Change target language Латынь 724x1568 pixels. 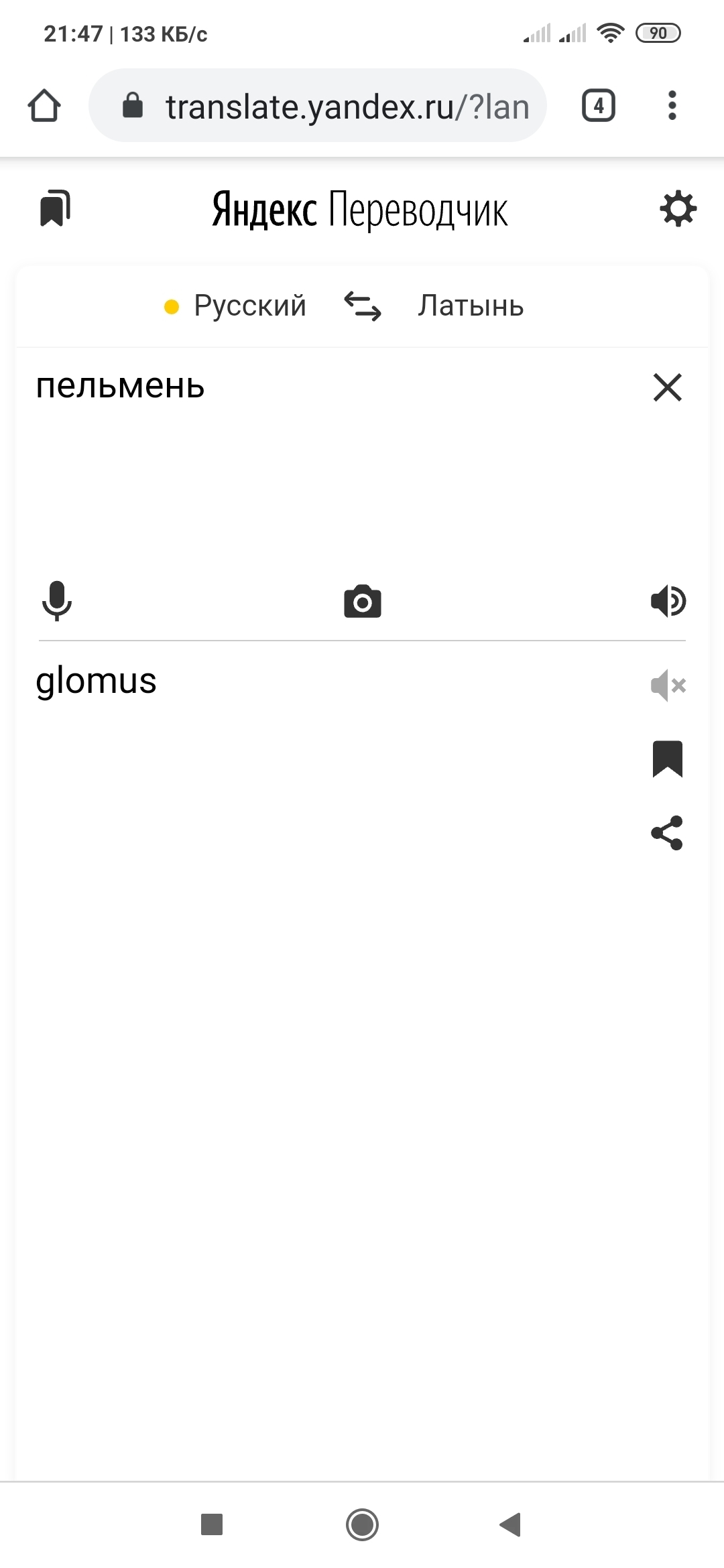(x=471, y=306)
